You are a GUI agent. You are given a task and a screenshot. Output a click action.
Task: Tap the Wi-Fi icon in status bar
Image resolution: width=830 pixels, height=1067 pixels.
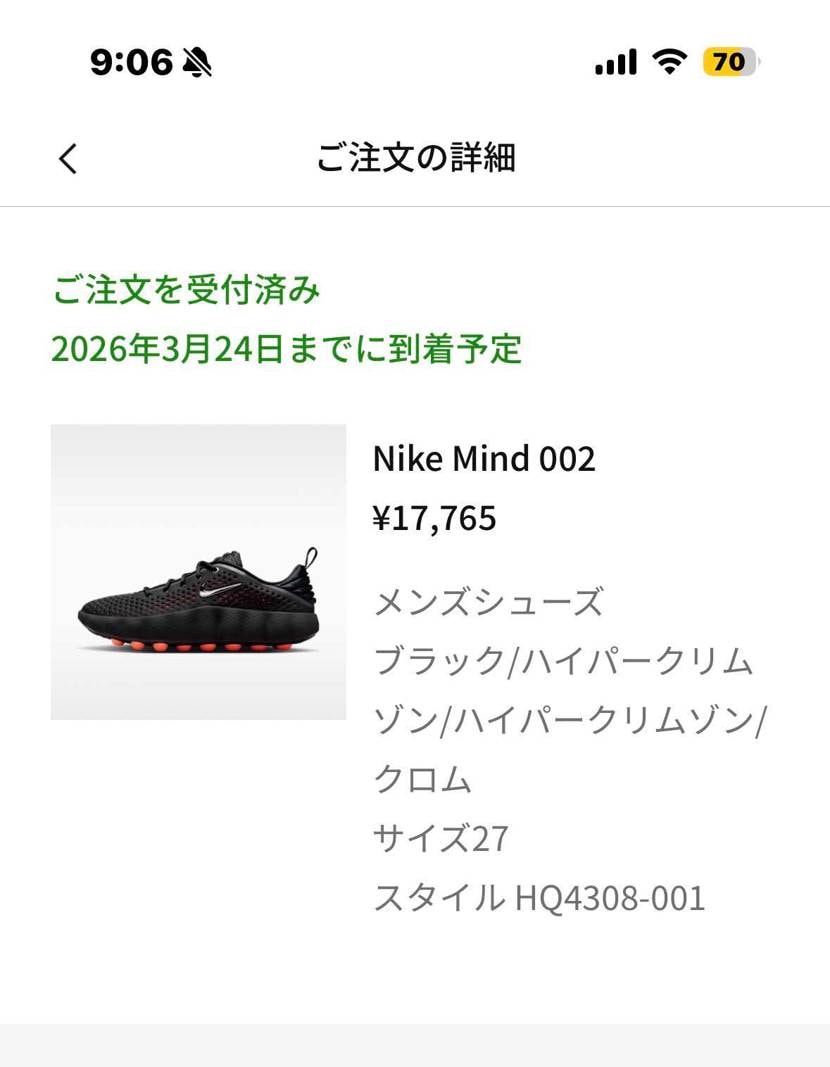pos(671,61)
